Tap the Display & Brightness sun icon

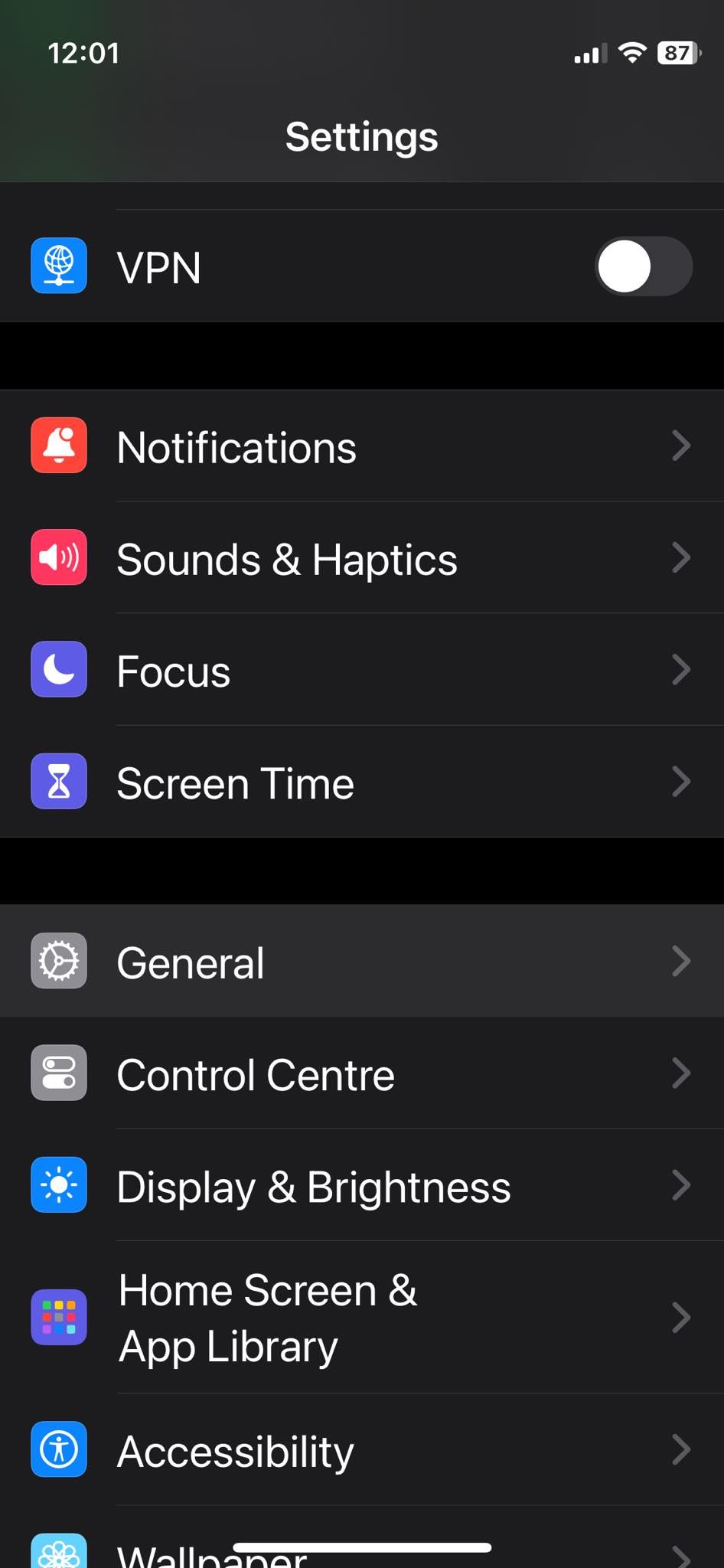(58, 1184)
